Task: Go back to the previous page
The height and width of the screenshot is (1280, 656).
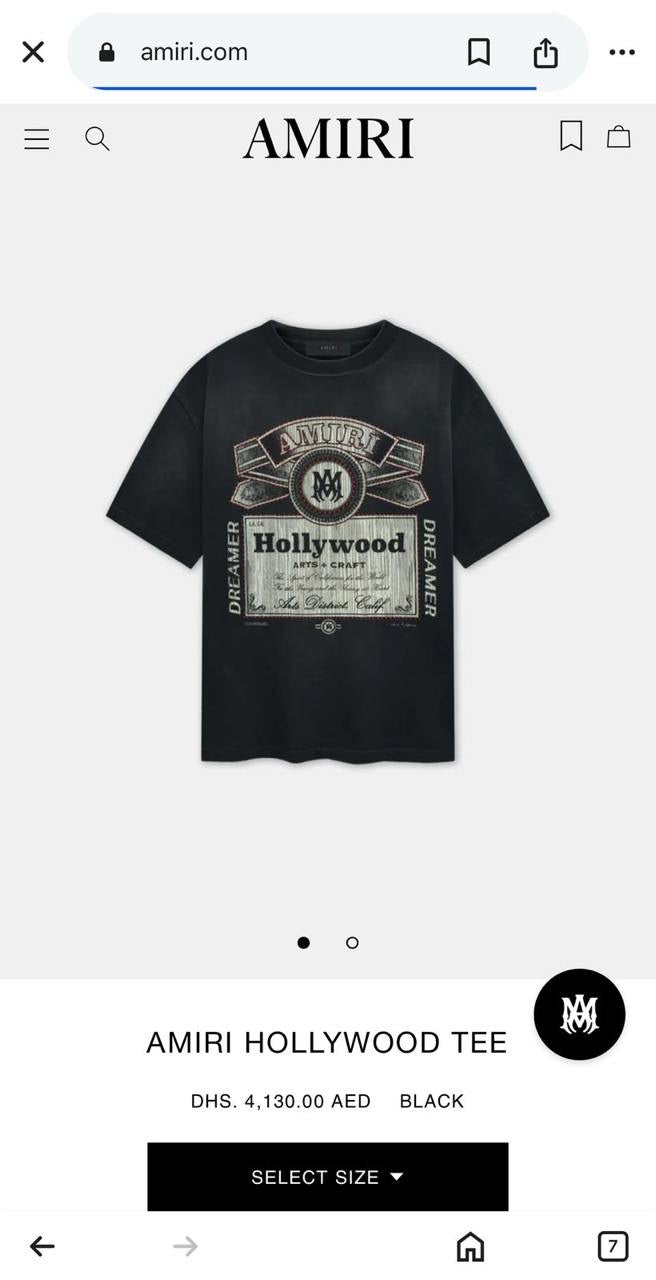Action: pyautogui.click(x=42, y=1245)
